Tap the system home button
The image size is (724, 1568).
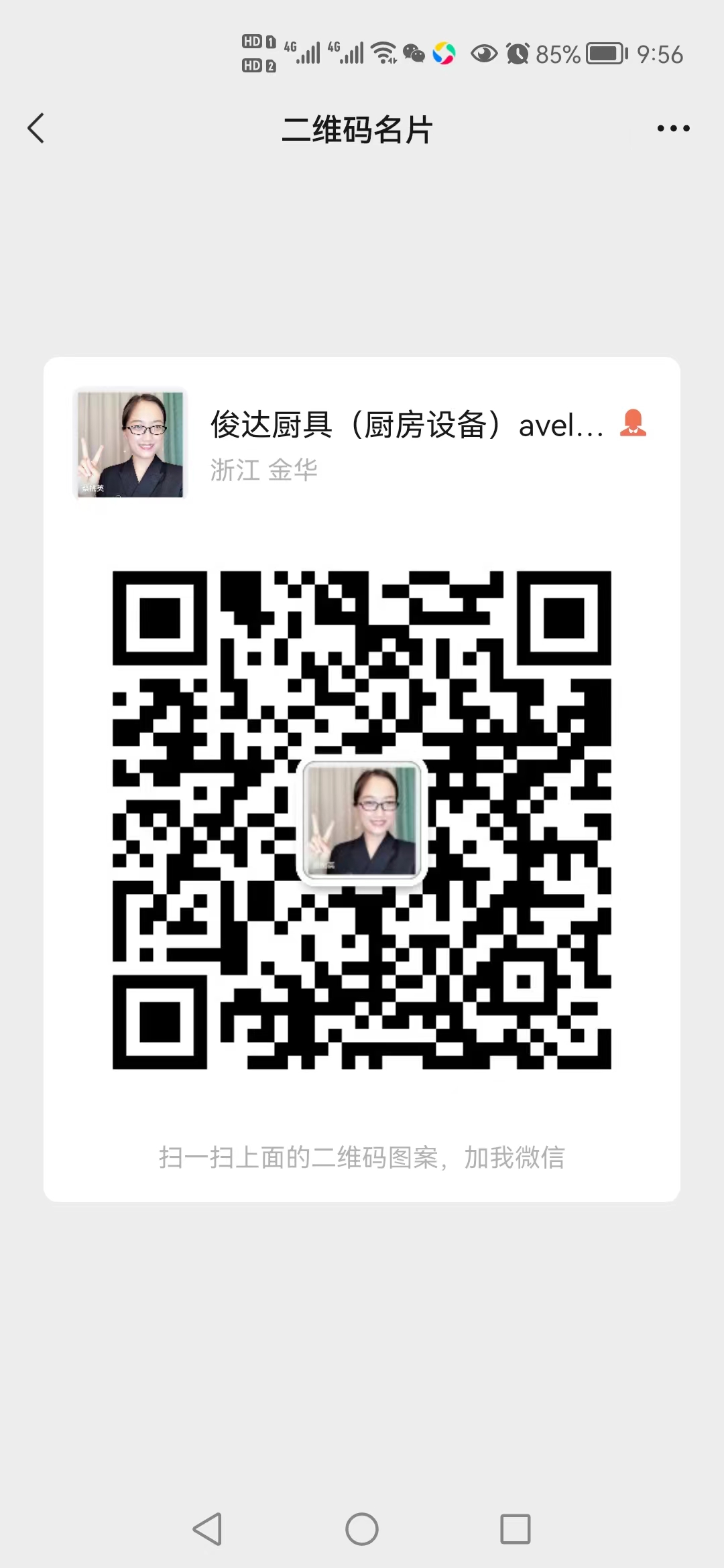[x=362, y=1529]
